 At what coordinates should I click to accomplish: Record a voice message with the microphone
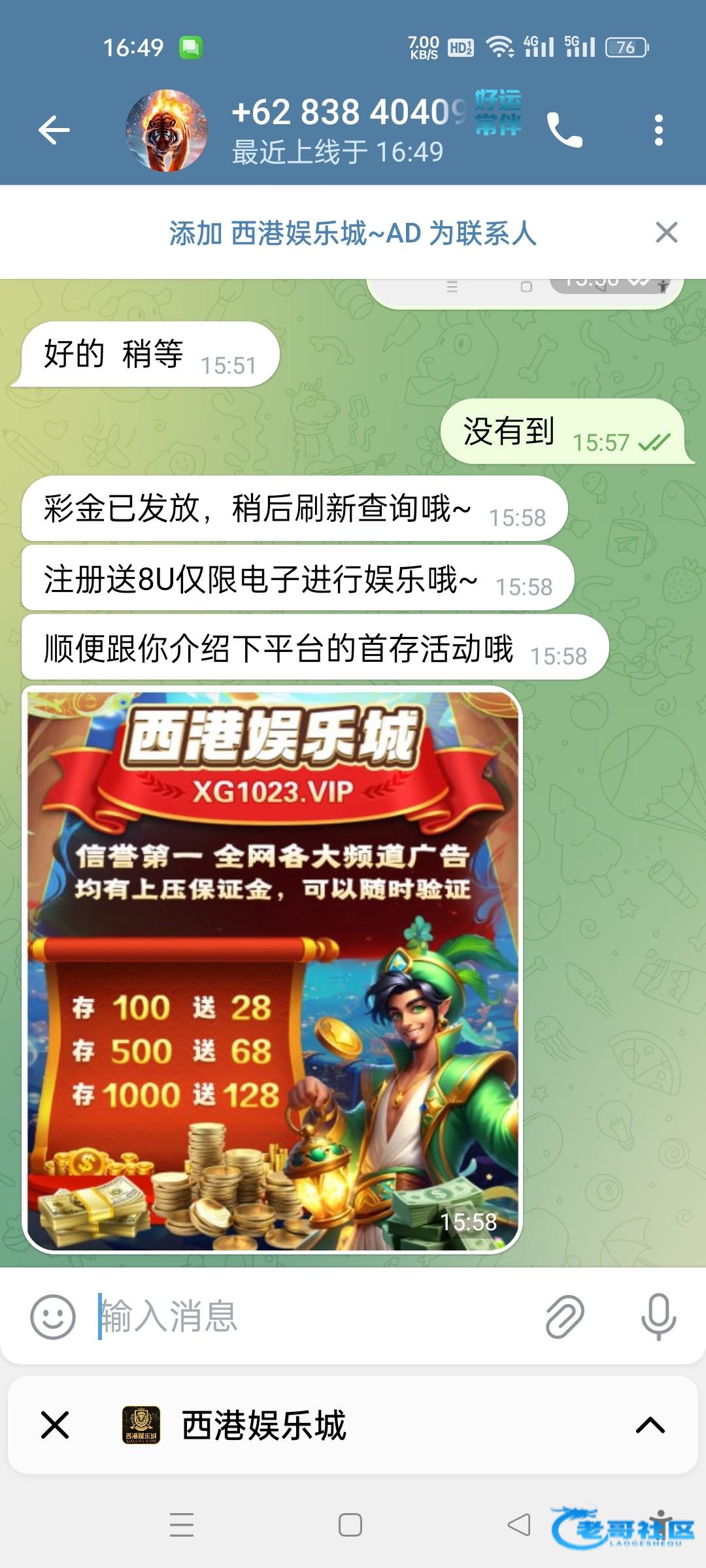point(658,1316)
